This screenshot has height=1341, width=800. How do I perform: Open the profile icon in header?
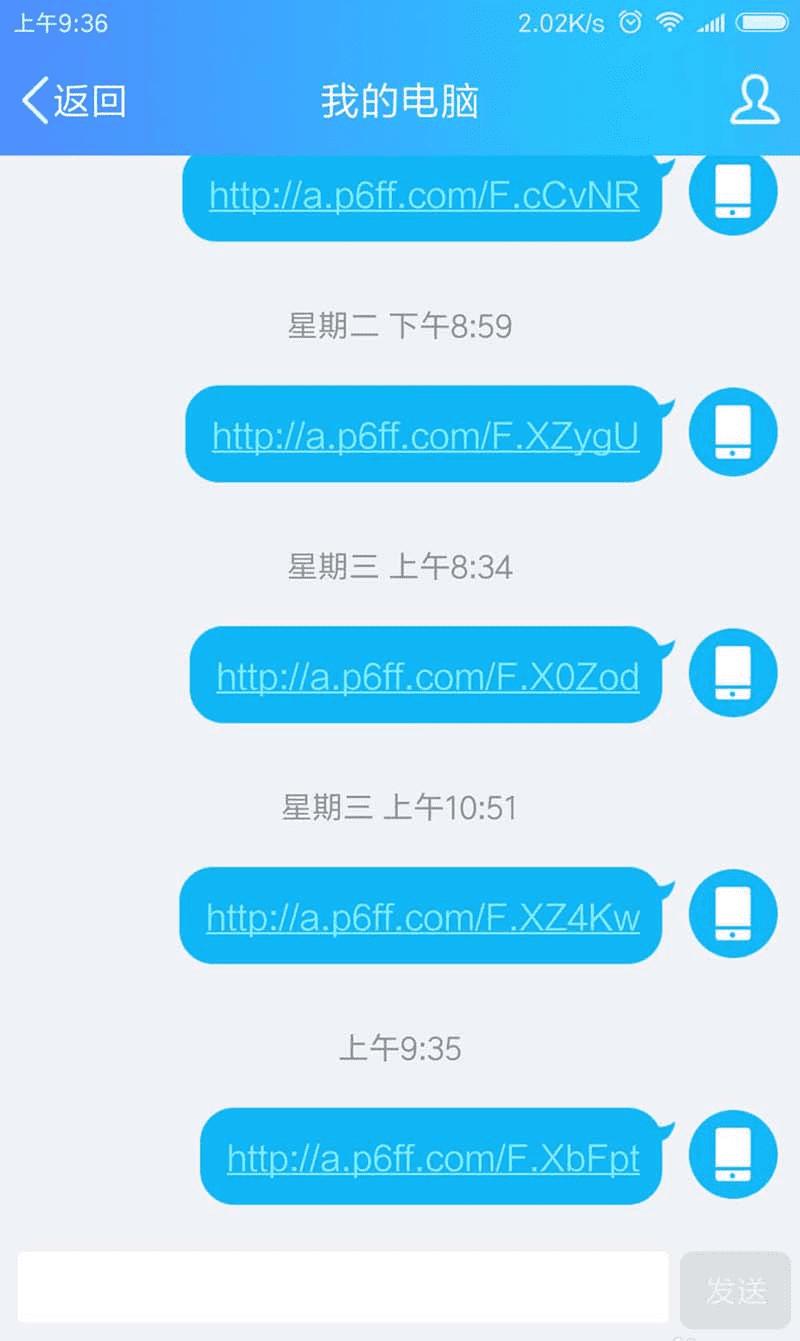(x=754, y=100)
